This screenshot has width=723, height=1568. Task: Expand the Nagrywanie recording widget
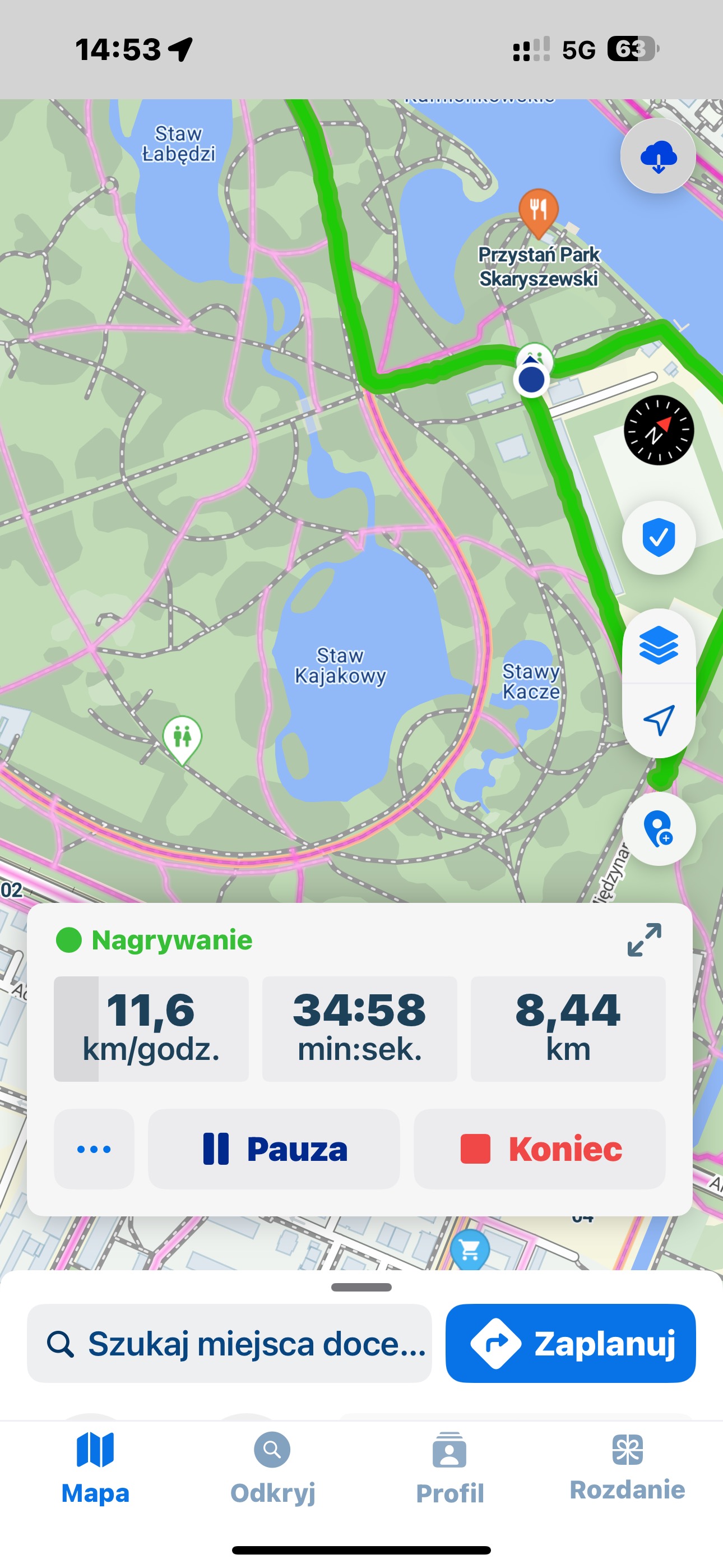click(645, 939)
